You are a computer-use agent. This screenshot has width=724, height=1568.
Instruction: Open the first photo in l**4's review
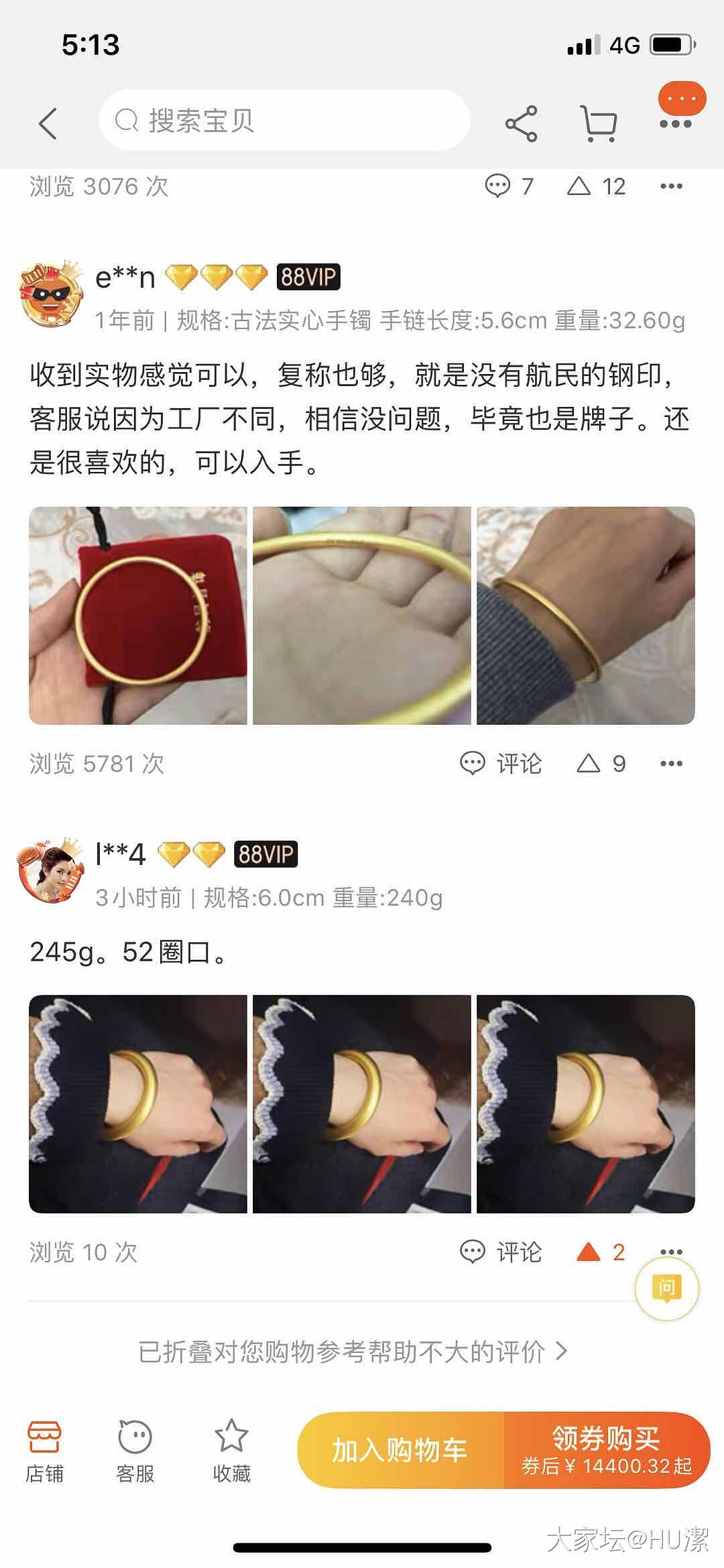(x=138, y=1104)
